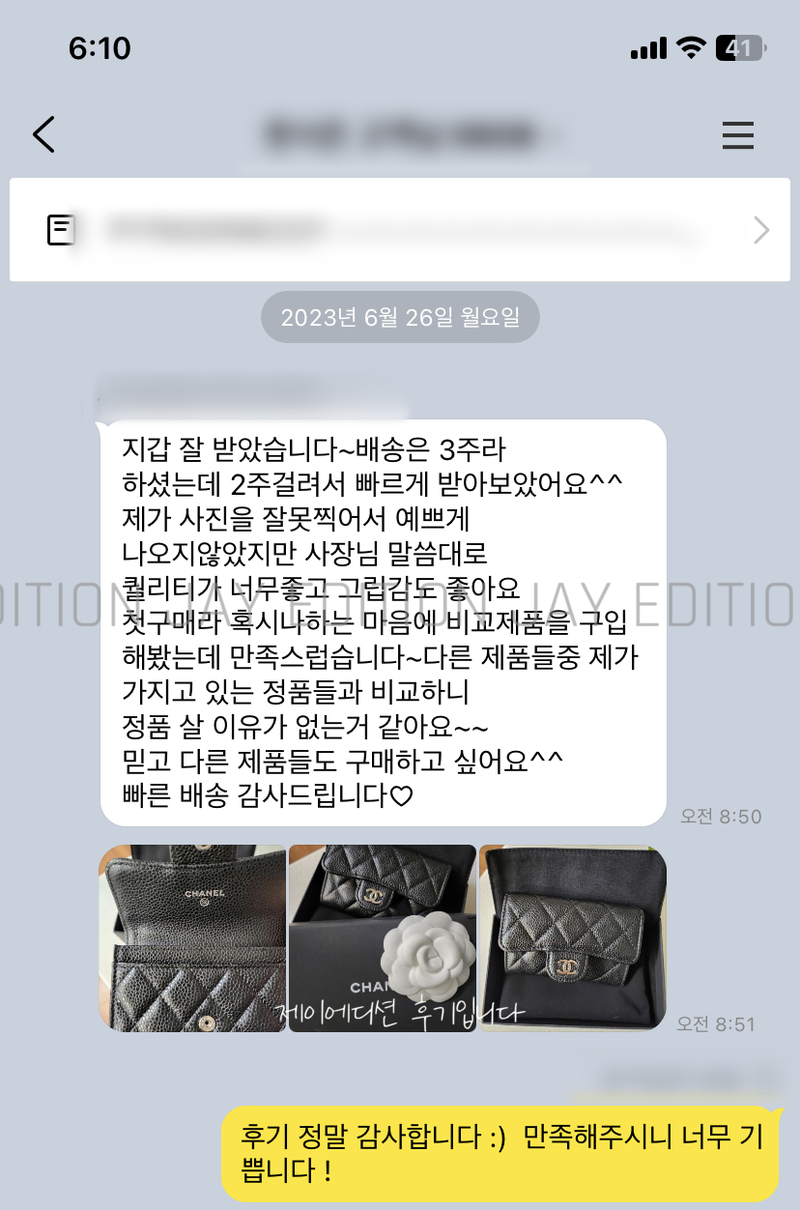Go back to the chat list
The image size is (800, 1210).
44,134
